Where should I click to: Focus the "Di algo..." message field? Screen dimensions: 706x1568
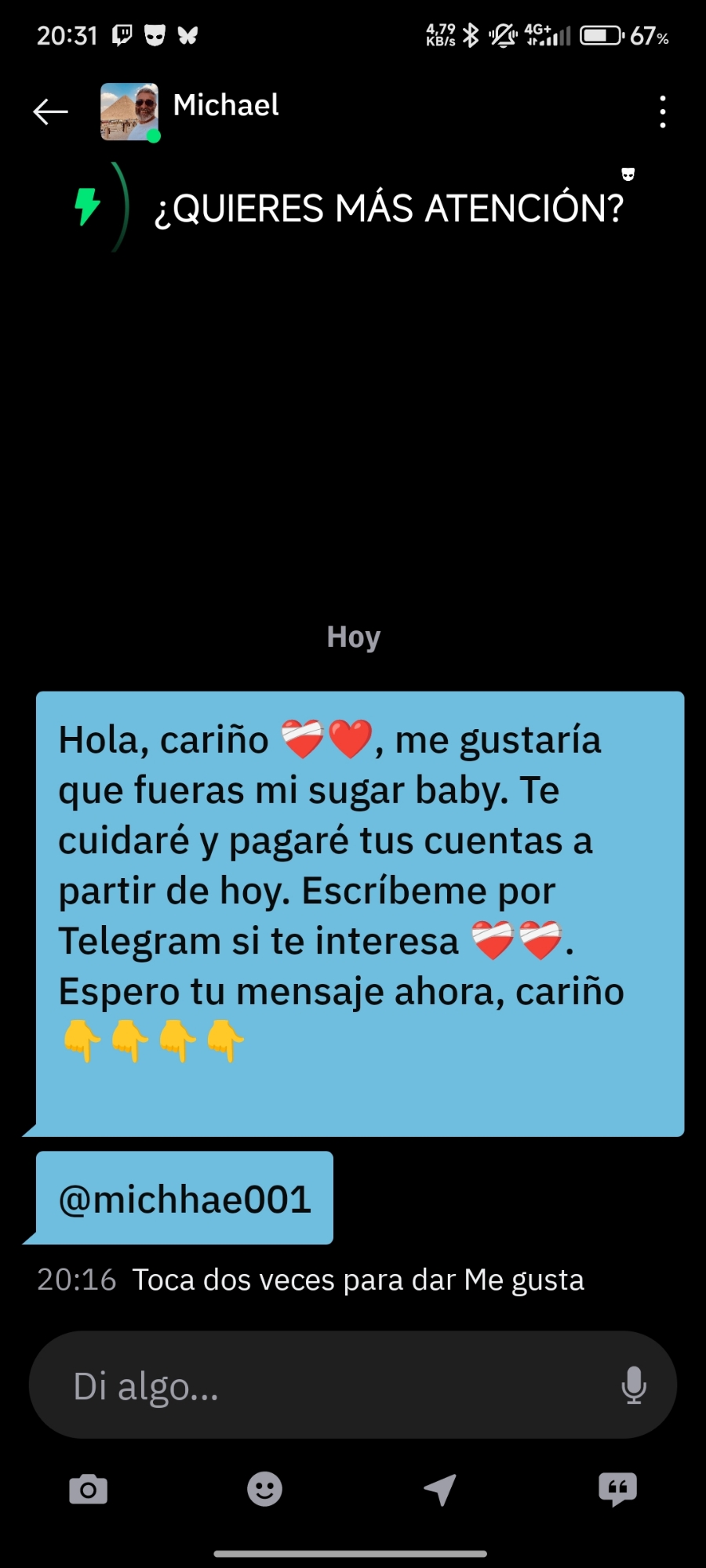click(329, 1385)
